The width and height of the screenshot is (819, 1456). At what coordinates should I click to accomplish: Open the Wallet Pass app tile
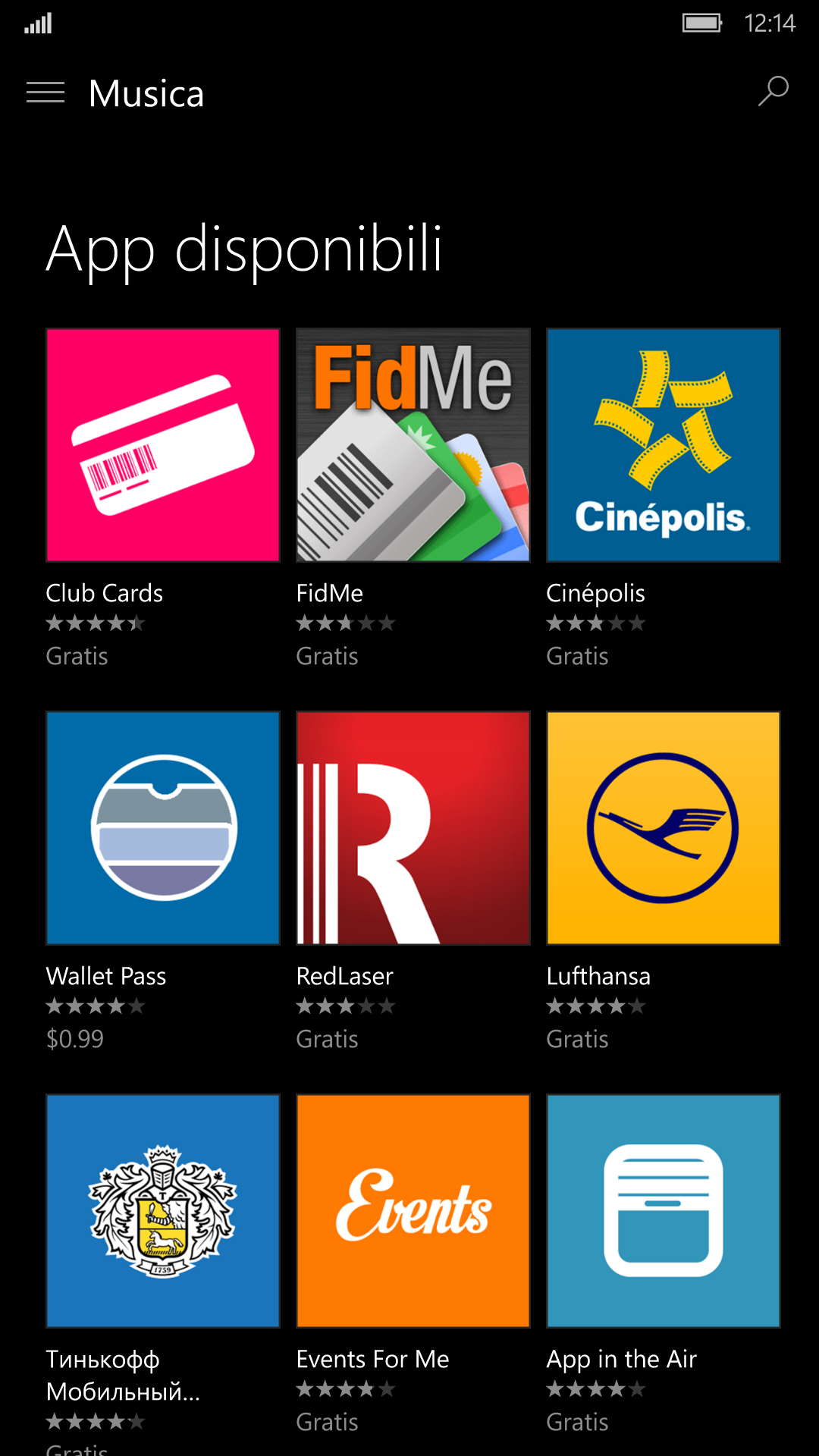(163, 828)
